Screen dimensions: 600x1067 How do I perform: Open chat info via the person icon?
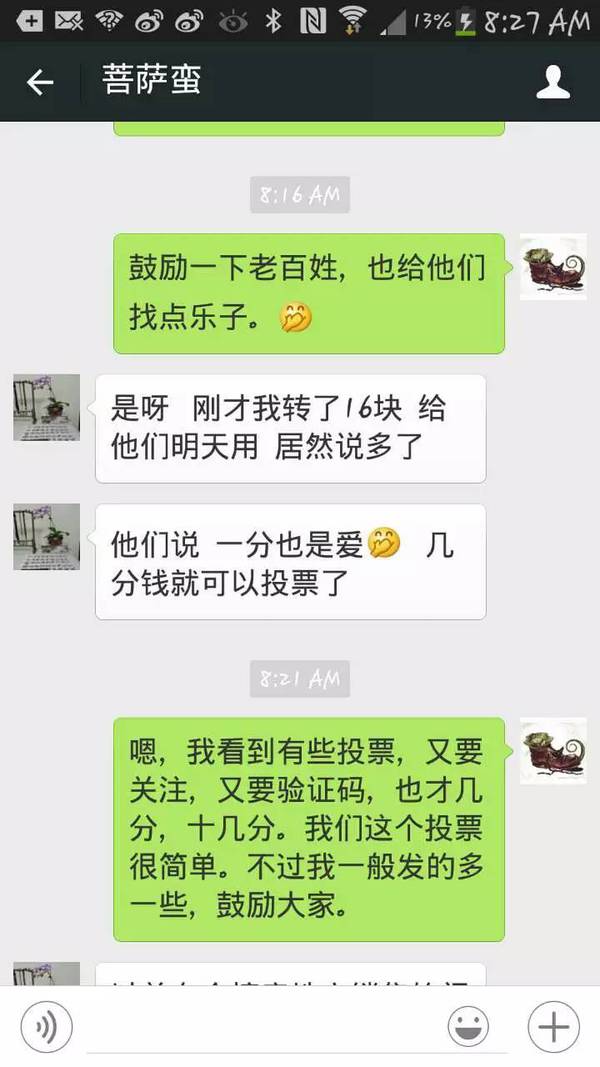click(x=553, y=82)
